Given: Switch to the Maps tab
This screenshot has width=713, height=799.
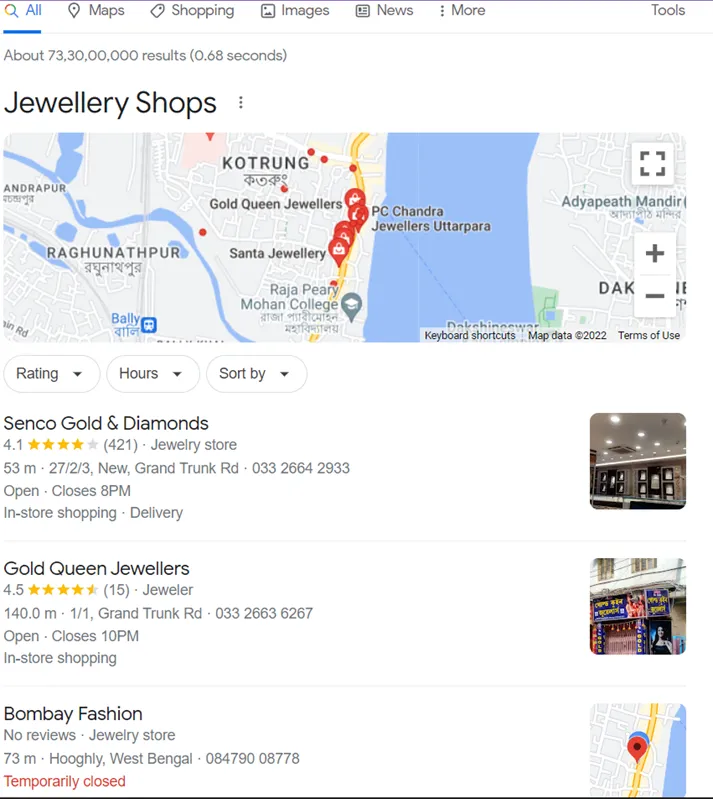Looking at the screenshot, I should point(96,11).
